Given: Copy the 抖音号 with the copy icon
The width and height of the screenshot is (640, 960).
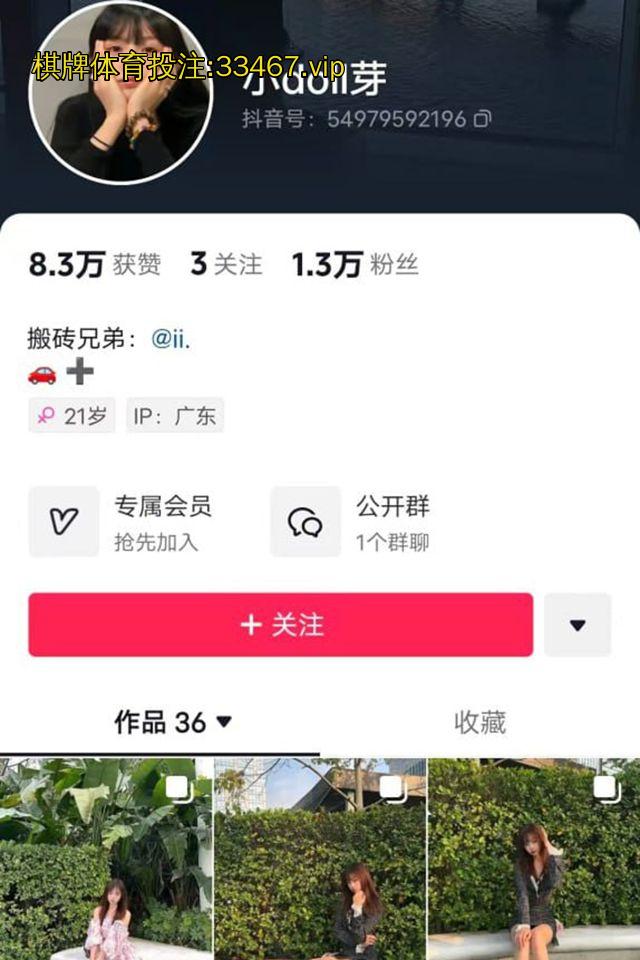Looking at the screenshot, I should click(482, 119).
